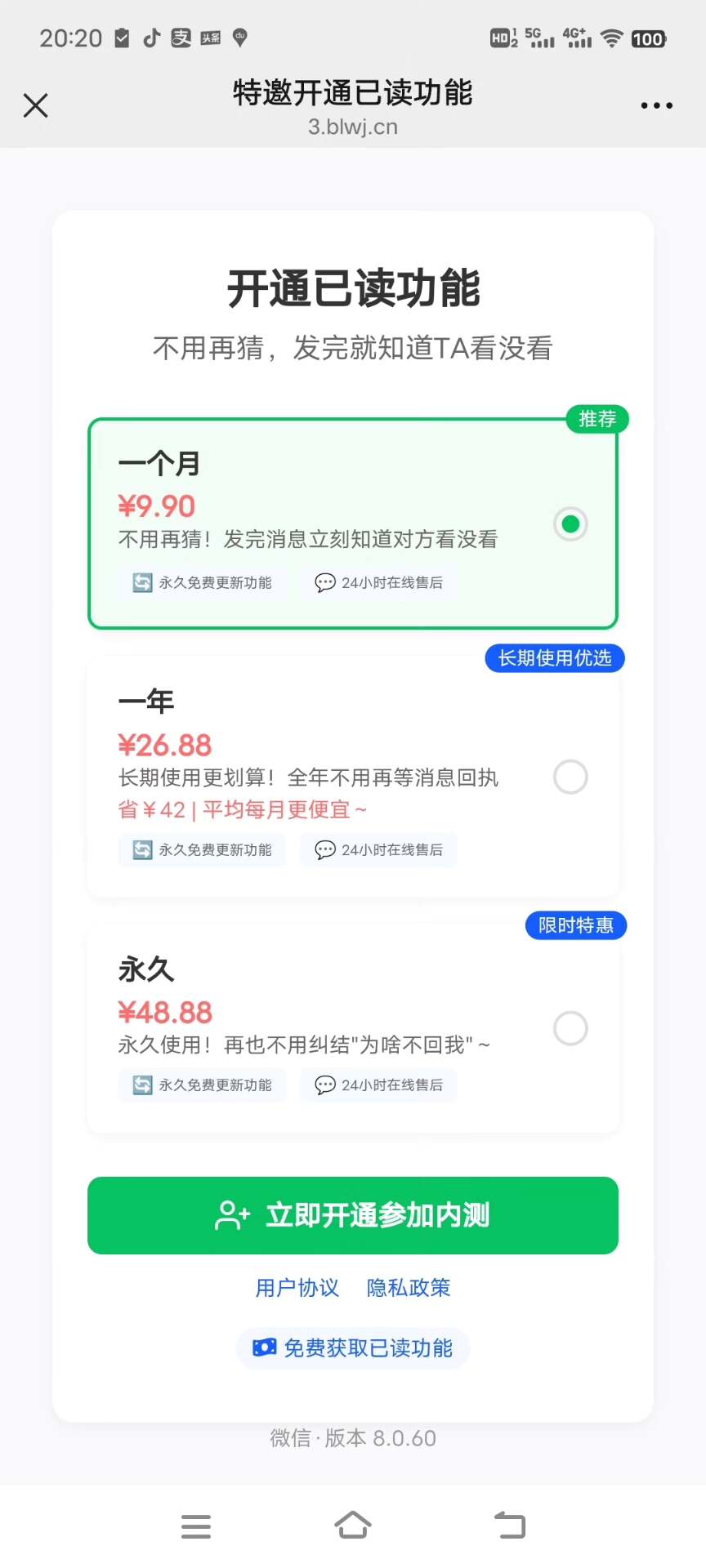This screenshot has height=1568, width=706.
Task: Choose the 一年 ¥26.88 plan
Action: (570, 777)
